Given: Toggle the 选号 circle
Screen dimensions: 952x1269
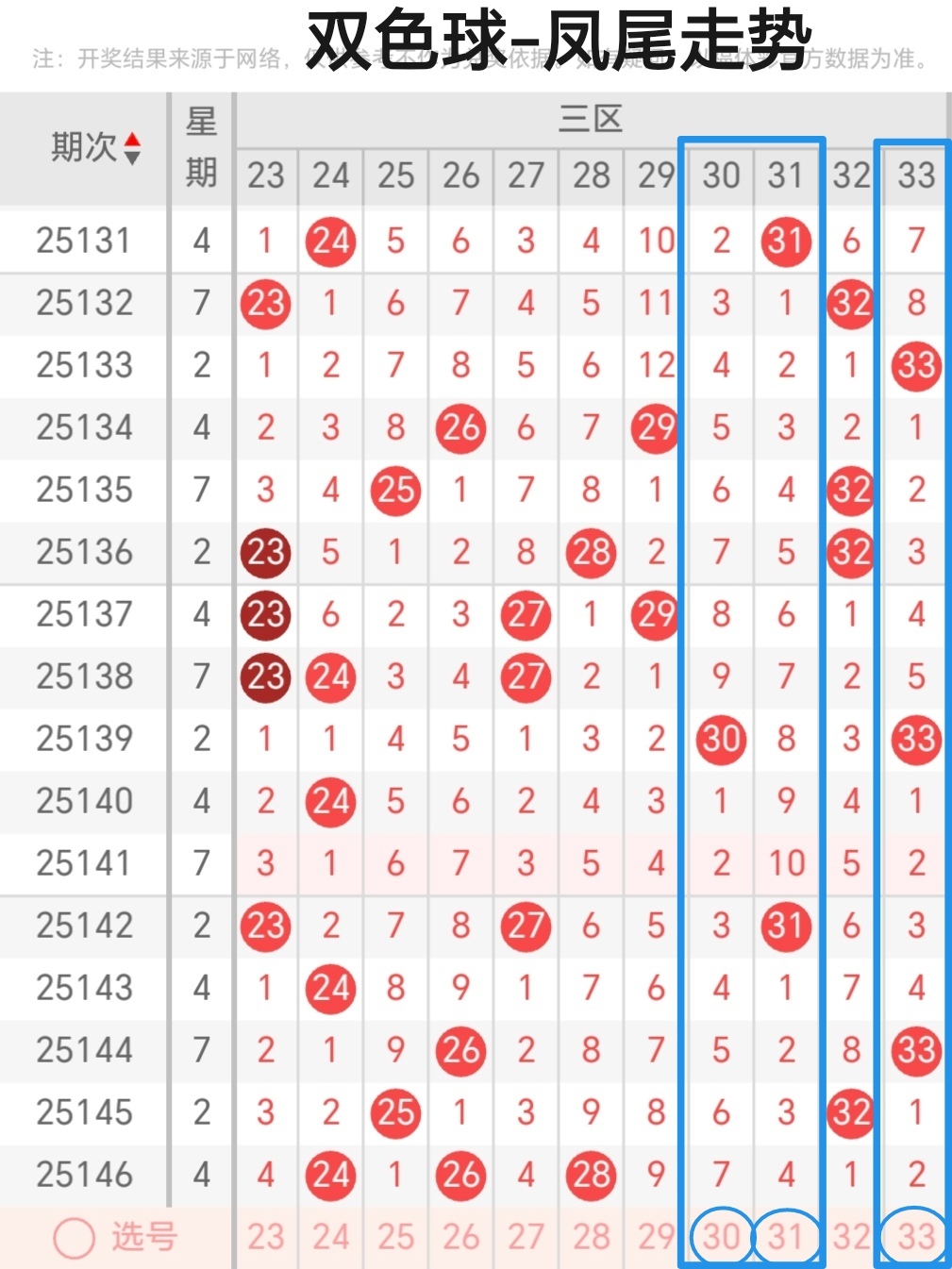Looking at the screenshot, I should click(74, 1237).
